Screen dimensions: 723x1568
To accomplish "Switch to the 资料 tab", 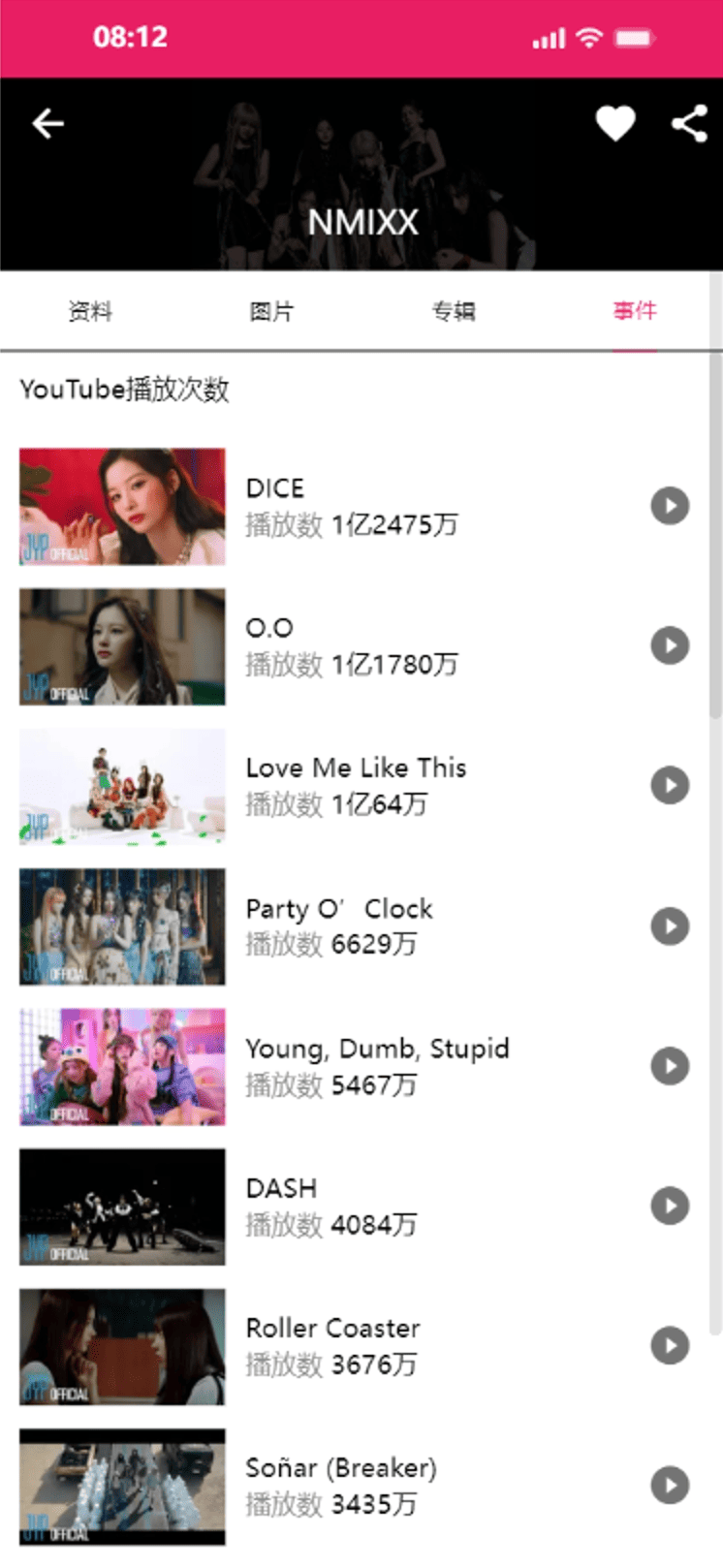I will pyautogui.click(x=90, y=311).
